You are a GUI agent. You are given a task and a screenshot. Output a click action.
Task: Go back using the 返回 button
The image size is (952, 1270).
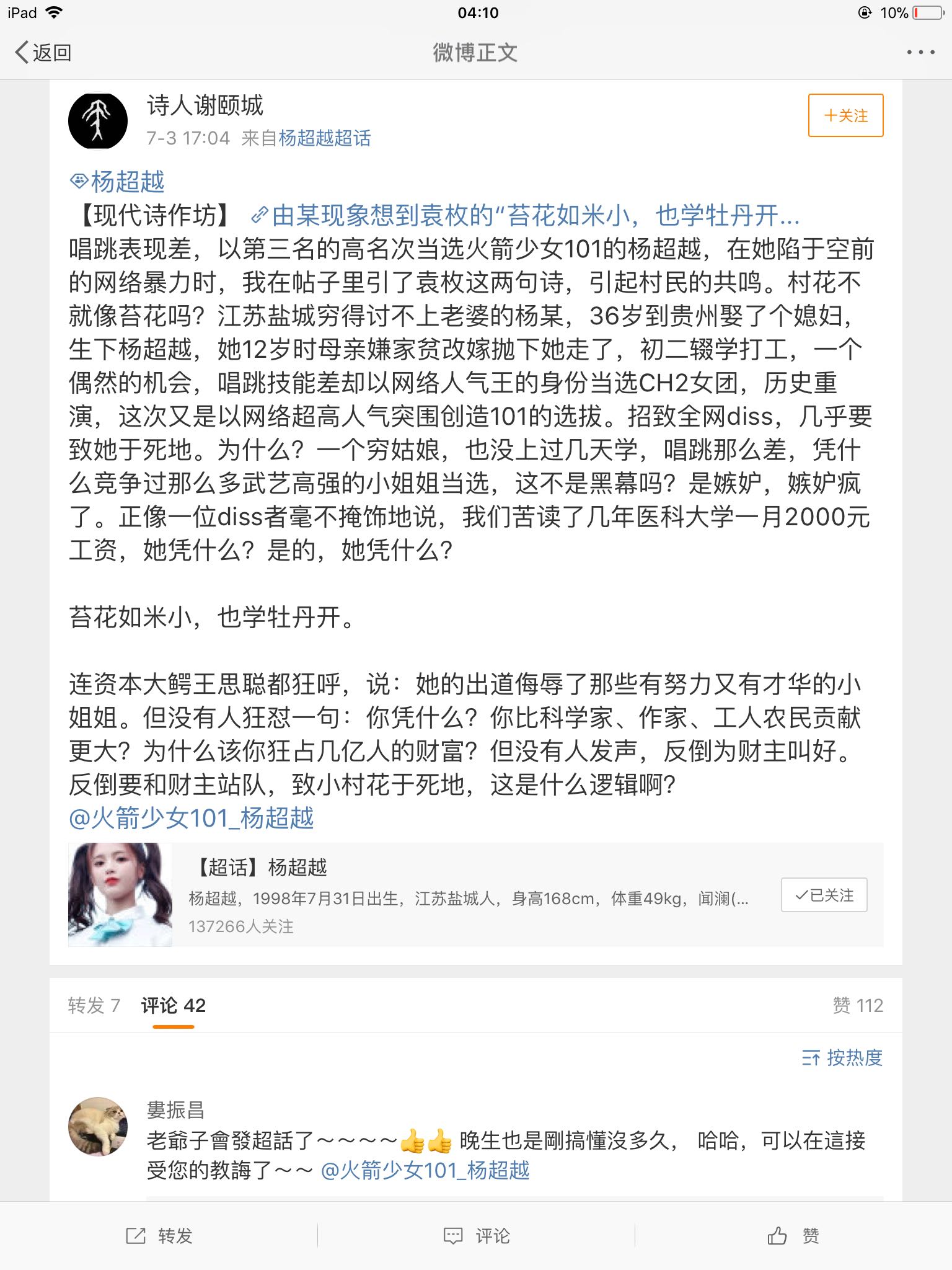point(43,53)
